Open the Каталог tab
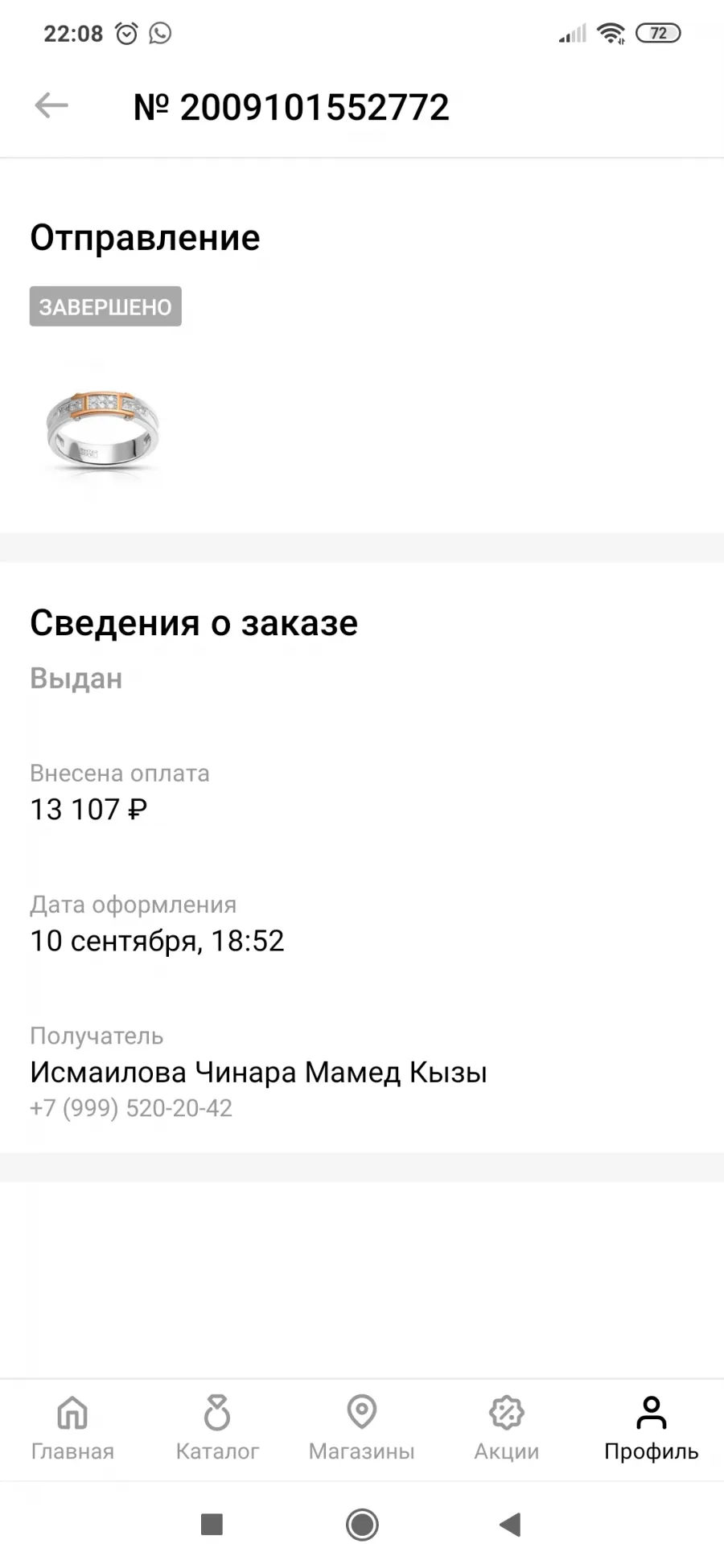 tap(217, 1429)
